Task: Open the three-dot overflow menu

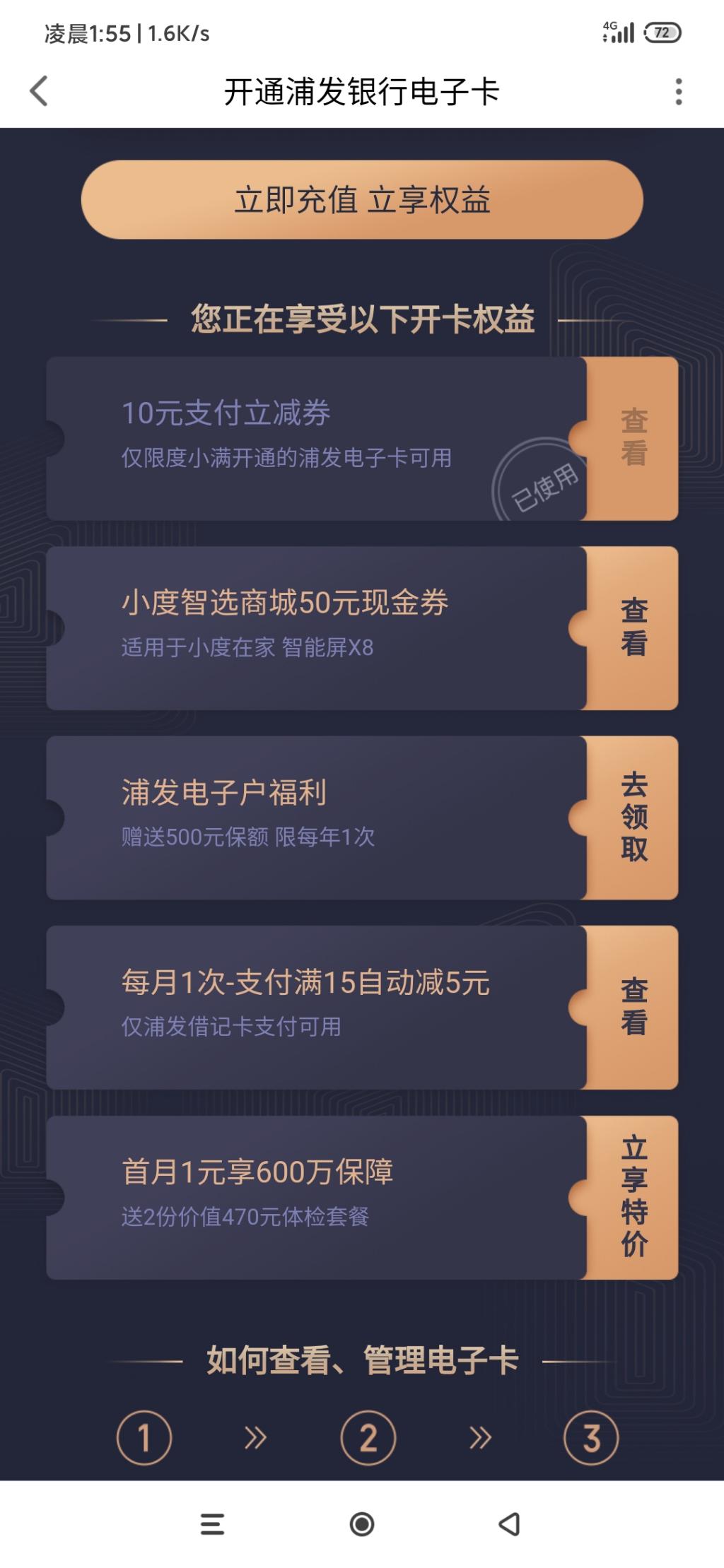Action: pos(679,91)
